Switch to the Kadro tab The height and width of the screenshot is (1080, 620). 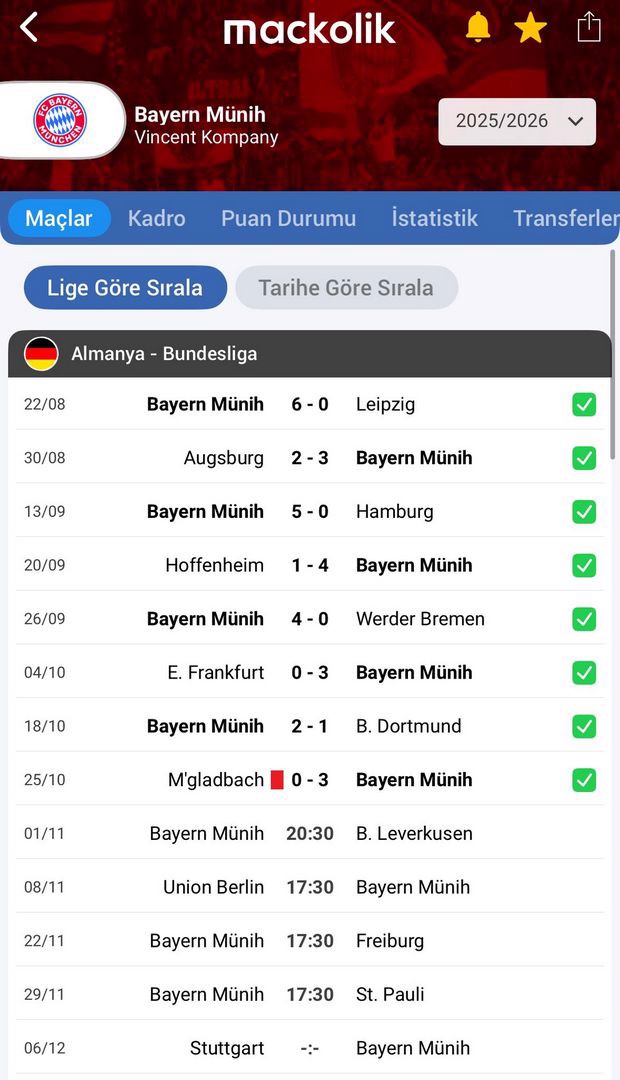coord(156,218)
